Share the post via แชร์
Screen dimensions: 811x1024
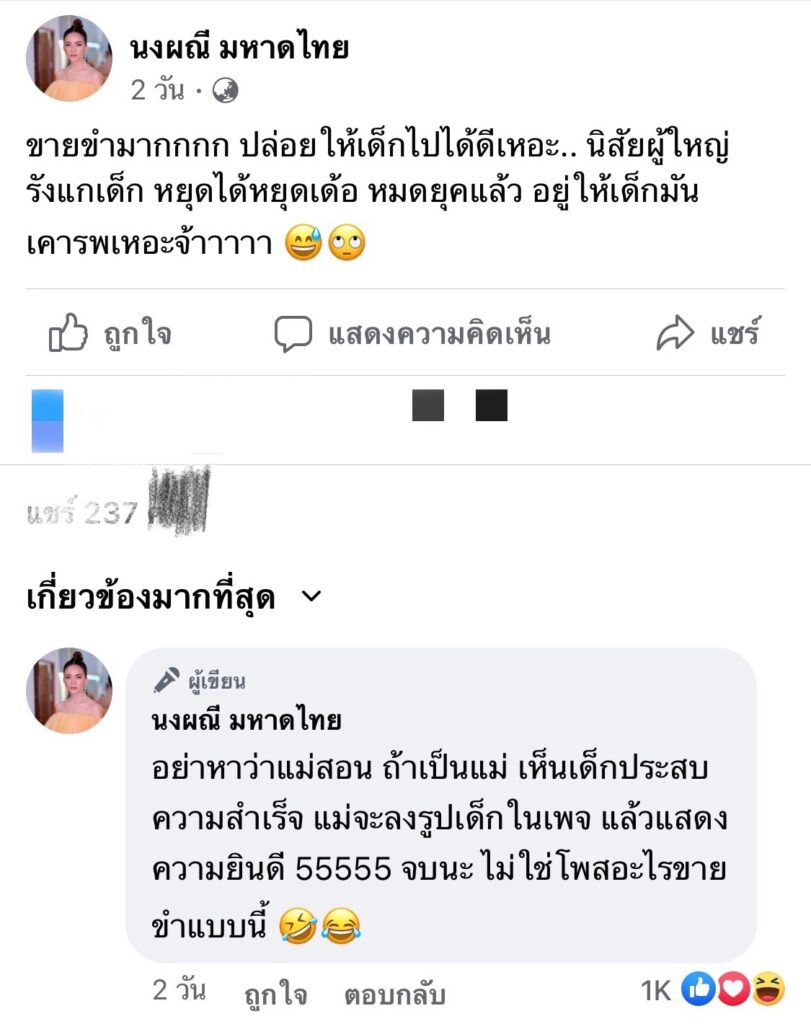tap(708, 334)
